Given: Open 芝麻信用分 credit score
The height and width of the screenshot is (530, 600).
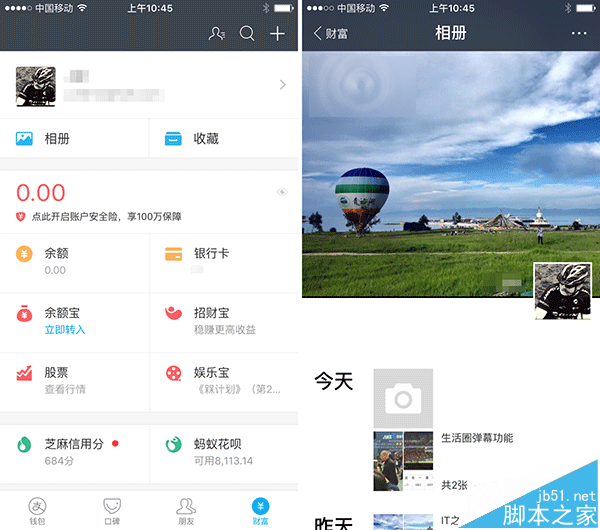Looking at the screenshot, I should click(x=75, y=451).
